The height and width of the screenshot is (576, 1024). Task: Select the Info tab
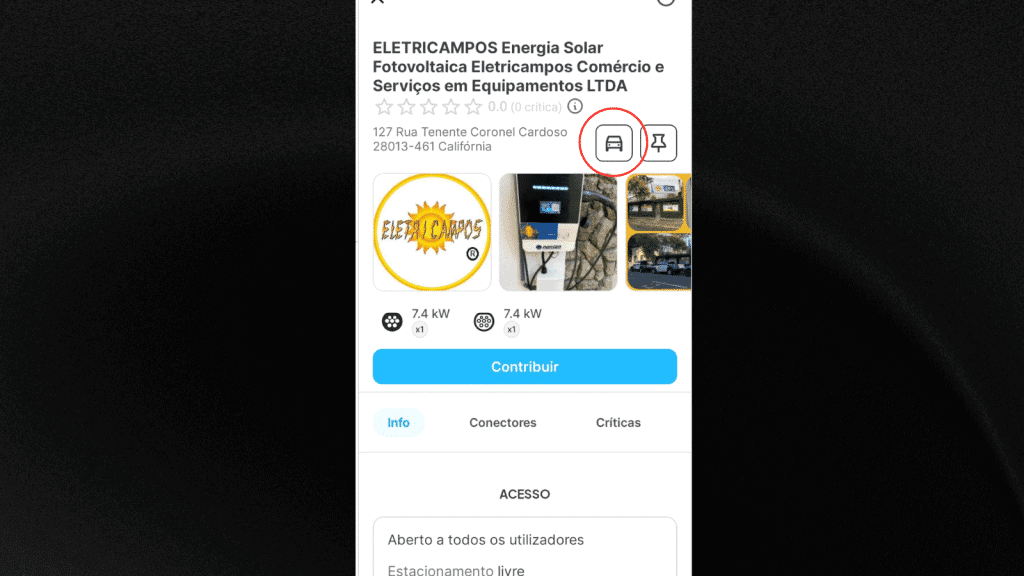click(x=398, y=423)
